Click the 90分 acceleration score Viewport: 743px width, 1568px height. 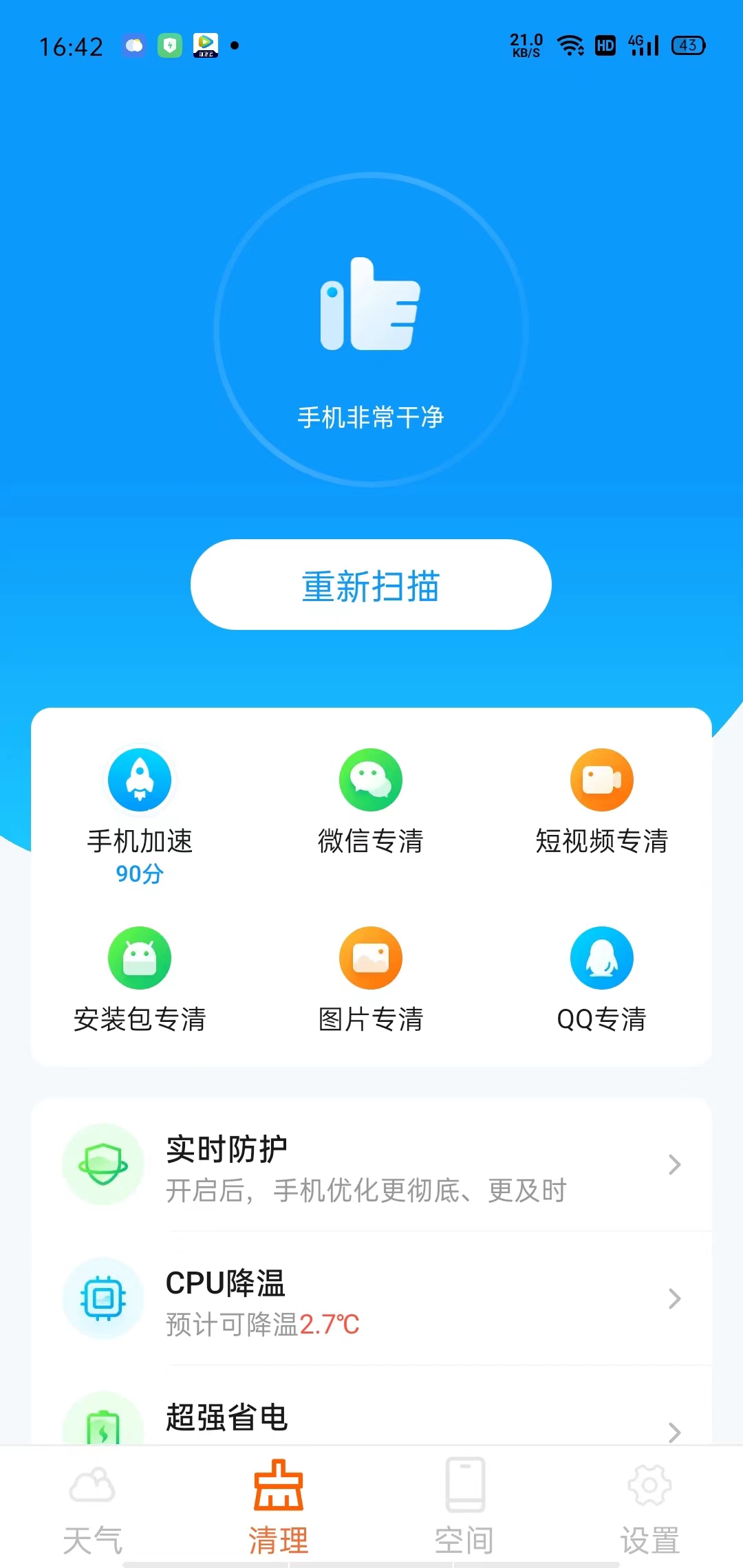click(x=139, y=873)
